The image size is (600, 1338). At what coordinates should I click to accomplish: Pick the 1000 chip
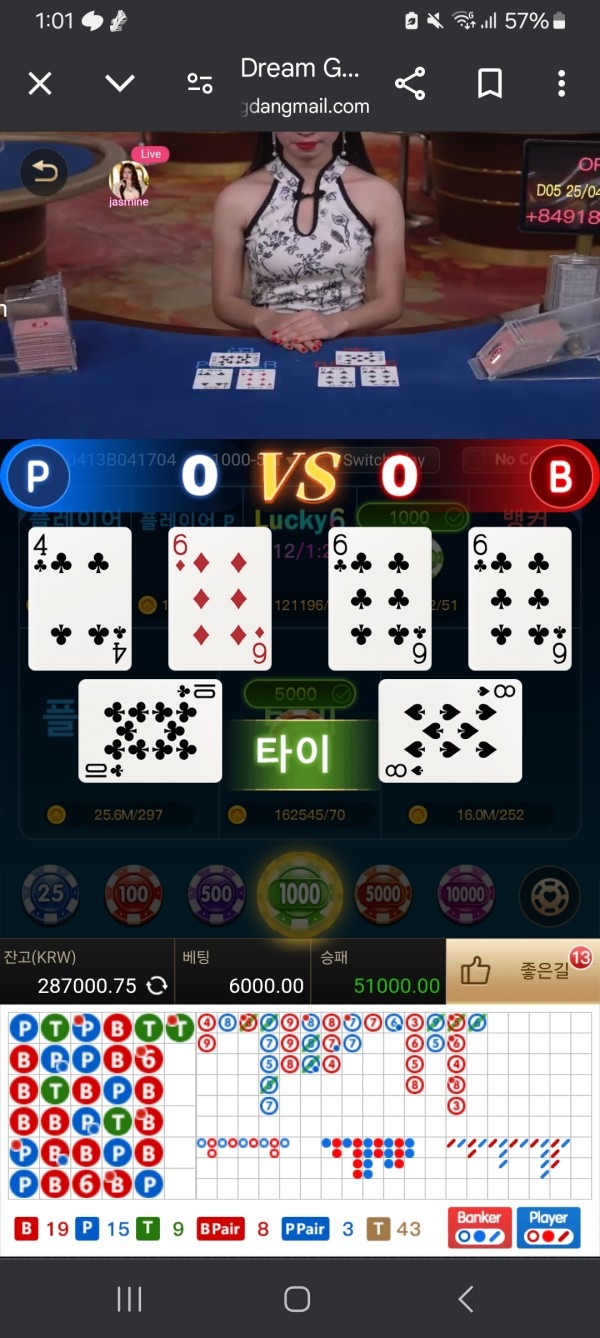[x=299, y=893]
